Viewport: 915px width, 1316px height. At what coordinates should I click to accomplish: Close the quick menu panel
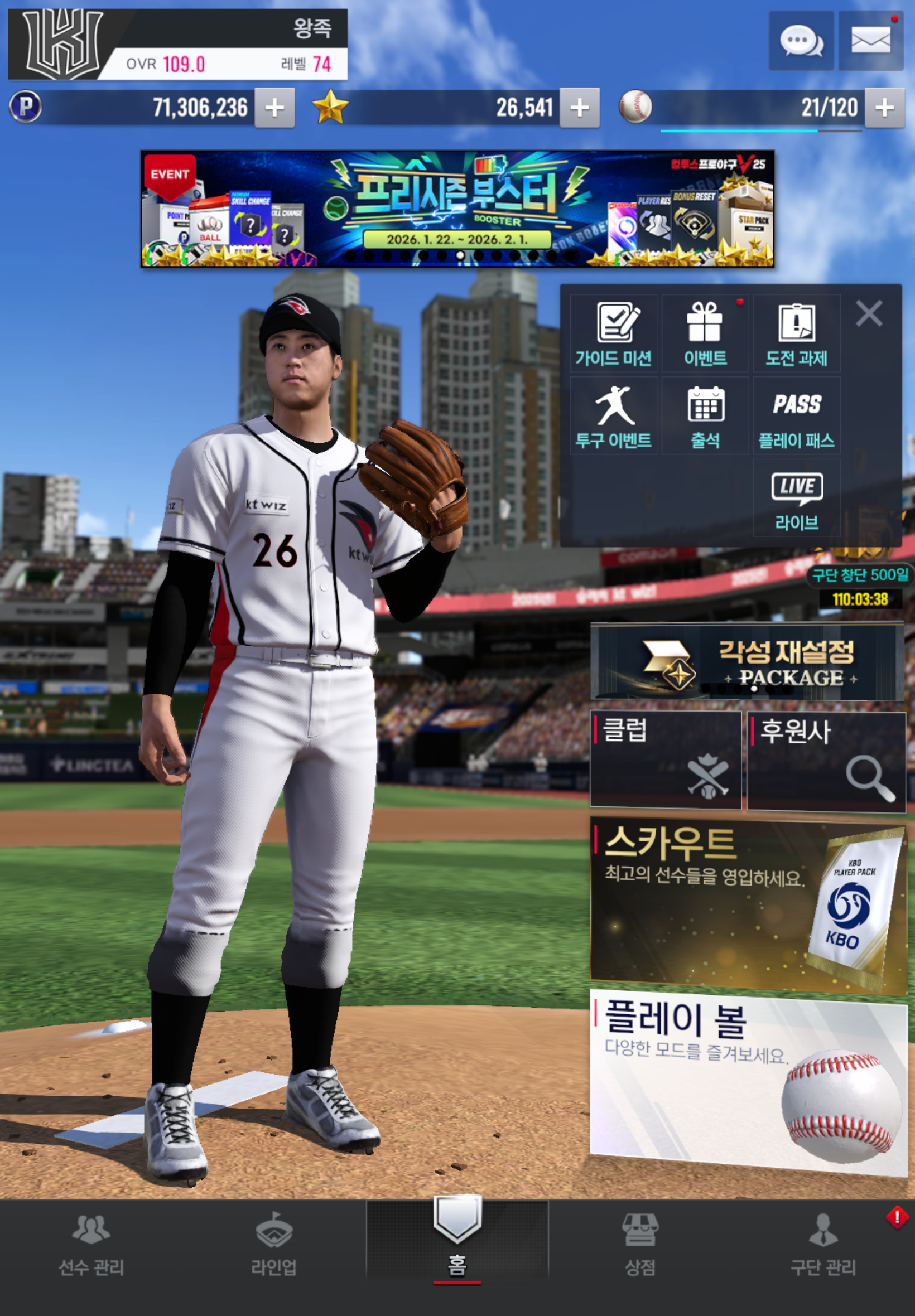pyautogui.click(x=869, y=314)
